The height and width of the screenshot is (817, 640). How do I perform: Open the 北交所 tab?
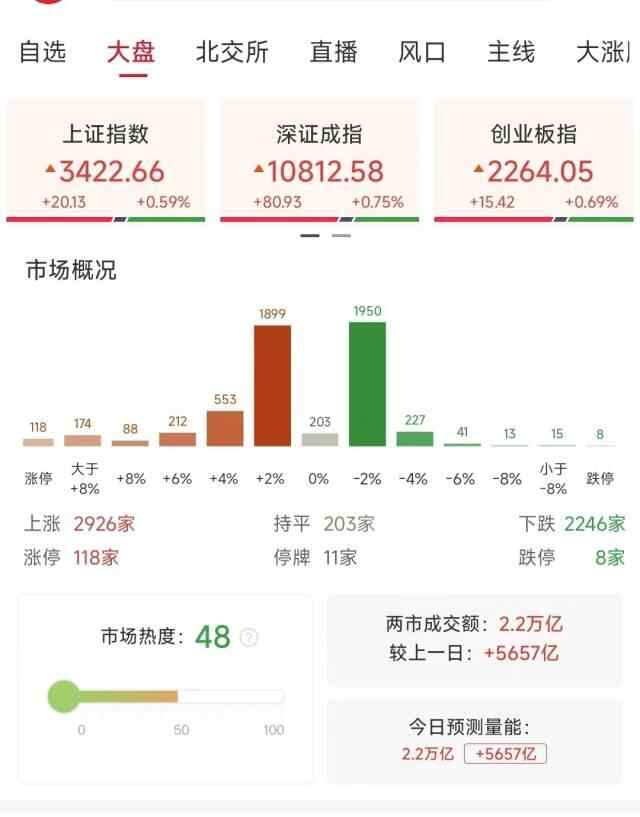click(x=232, y=52)
